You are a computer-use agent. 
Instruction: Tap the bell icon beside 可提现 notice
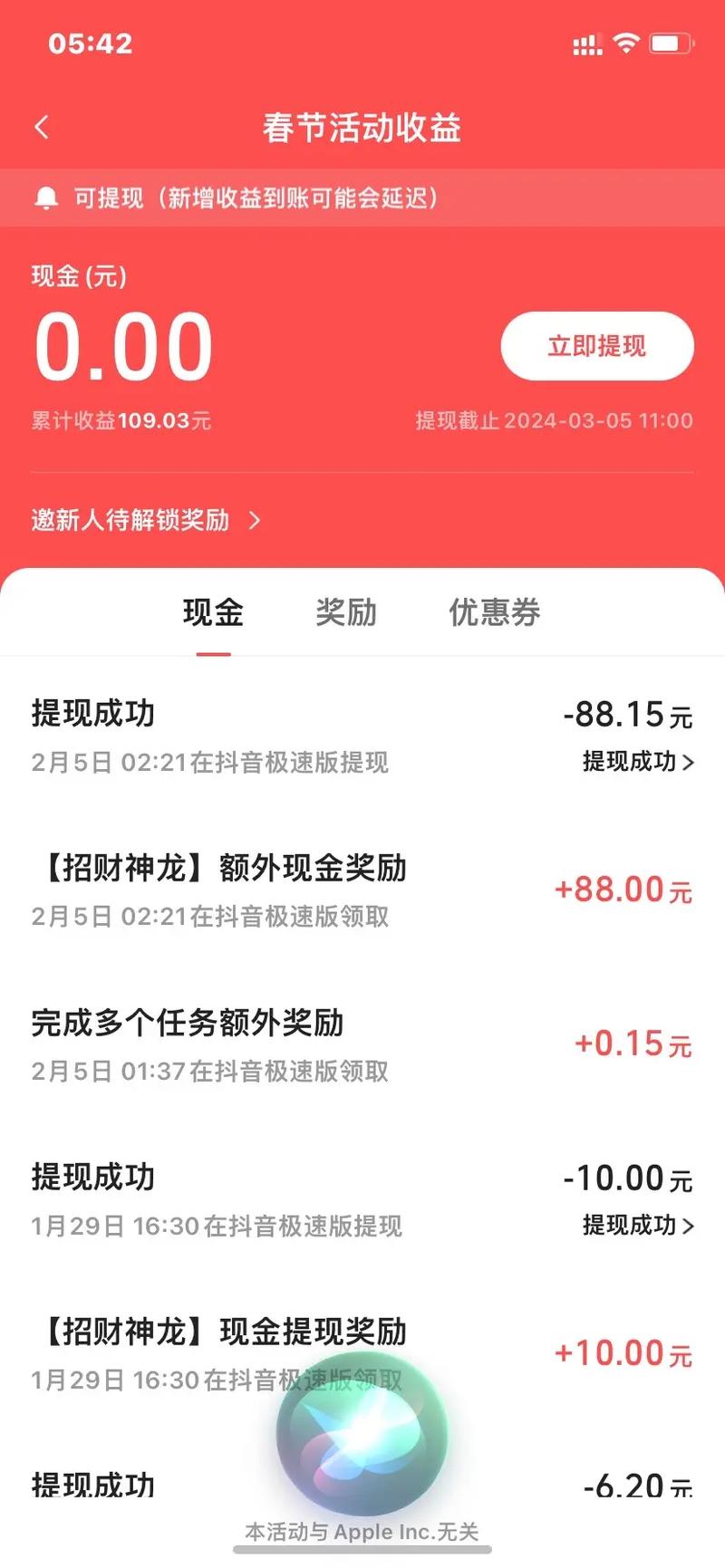point(45,197)
